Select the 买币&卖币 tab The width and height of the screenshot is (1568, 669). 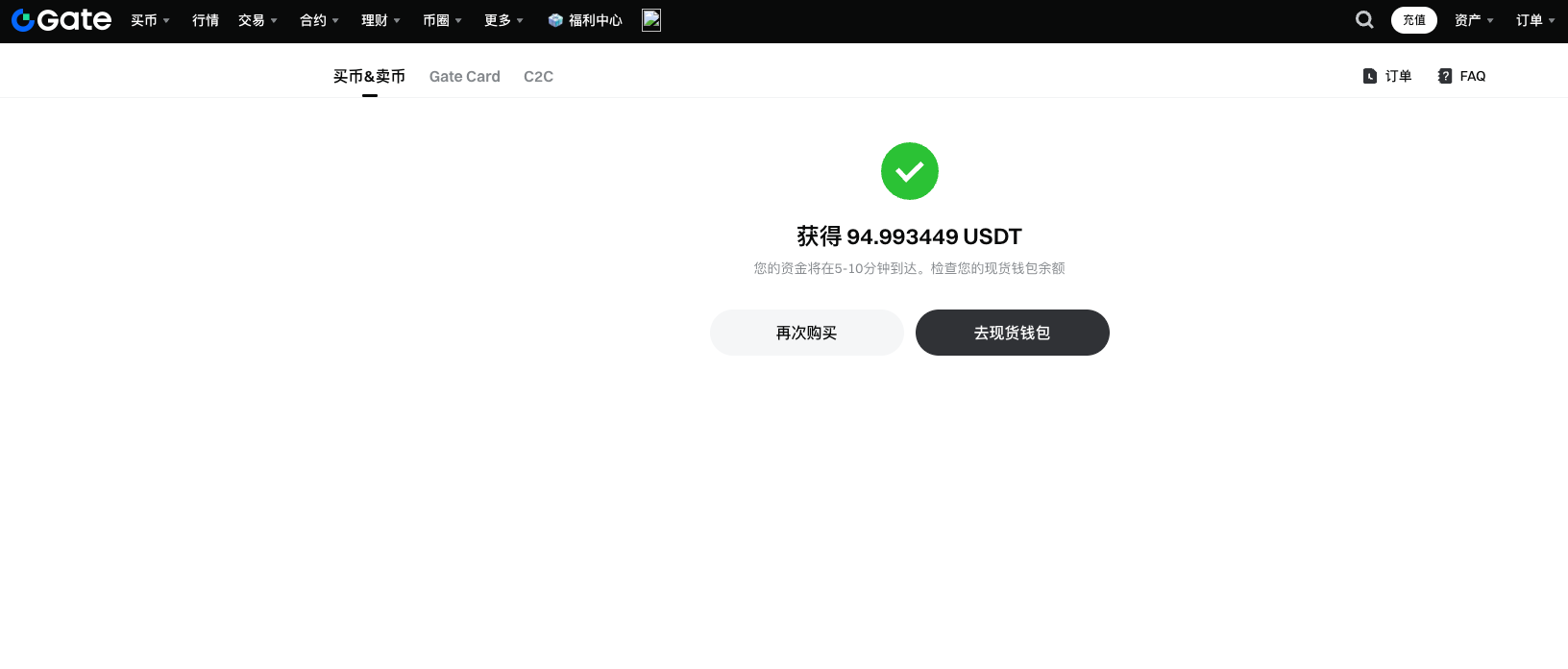point(369,76)
